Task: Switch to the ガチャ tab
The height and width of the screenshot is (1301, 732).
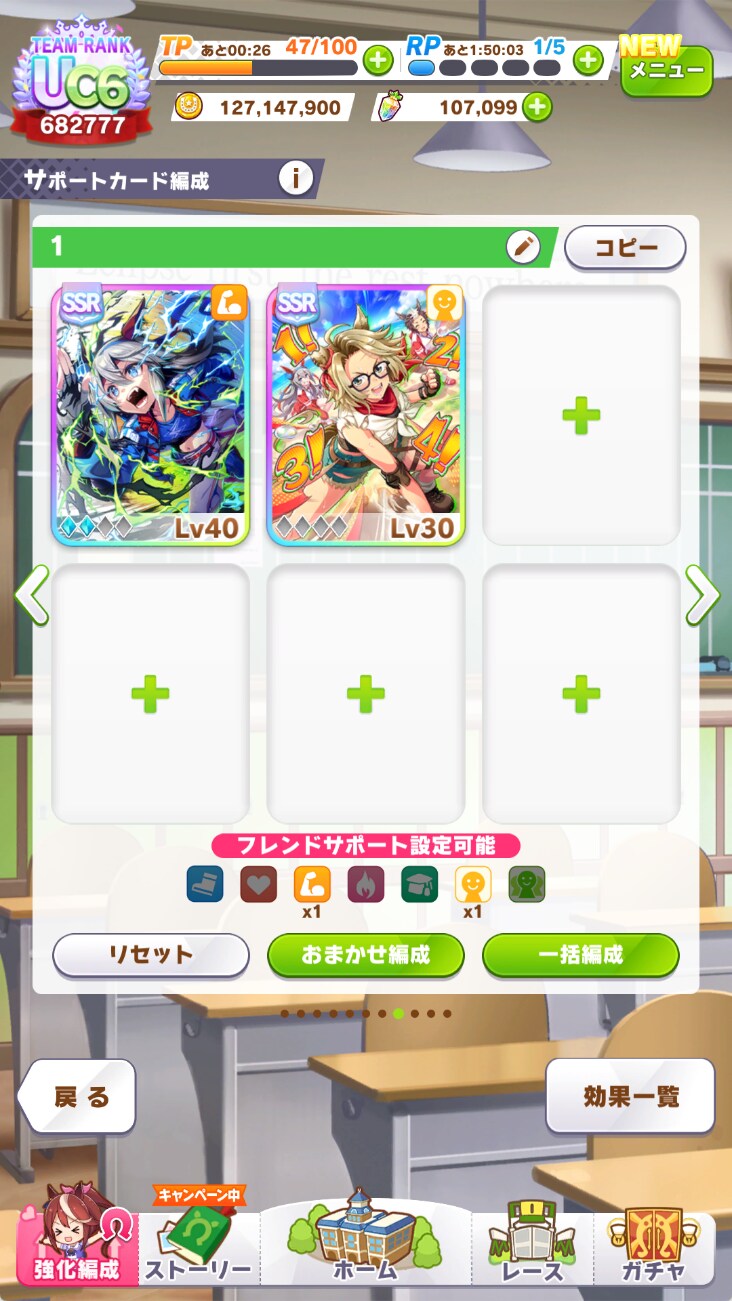Action: [653, 1250]
